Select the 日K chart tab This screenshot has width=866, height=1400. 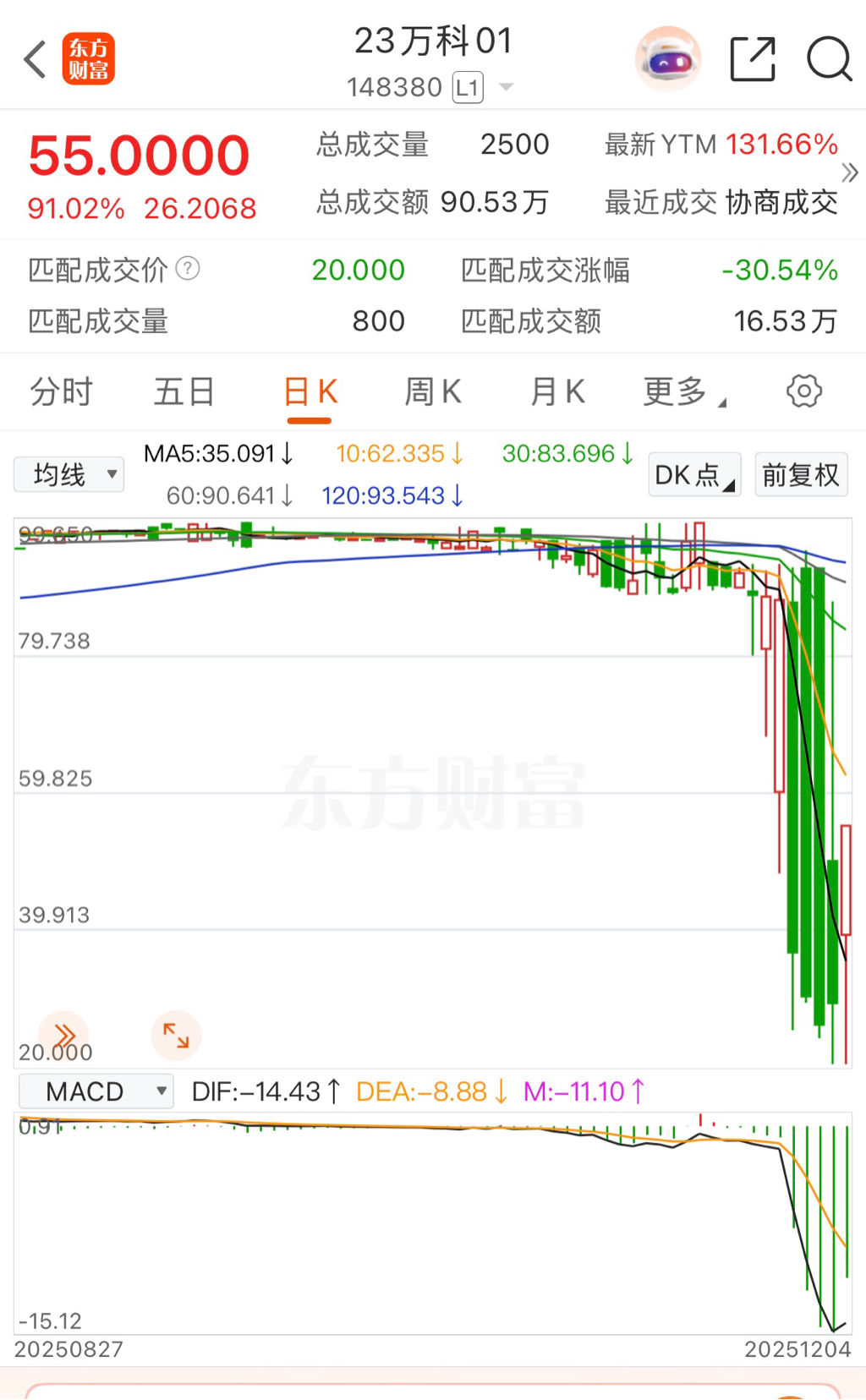point(310,392)
